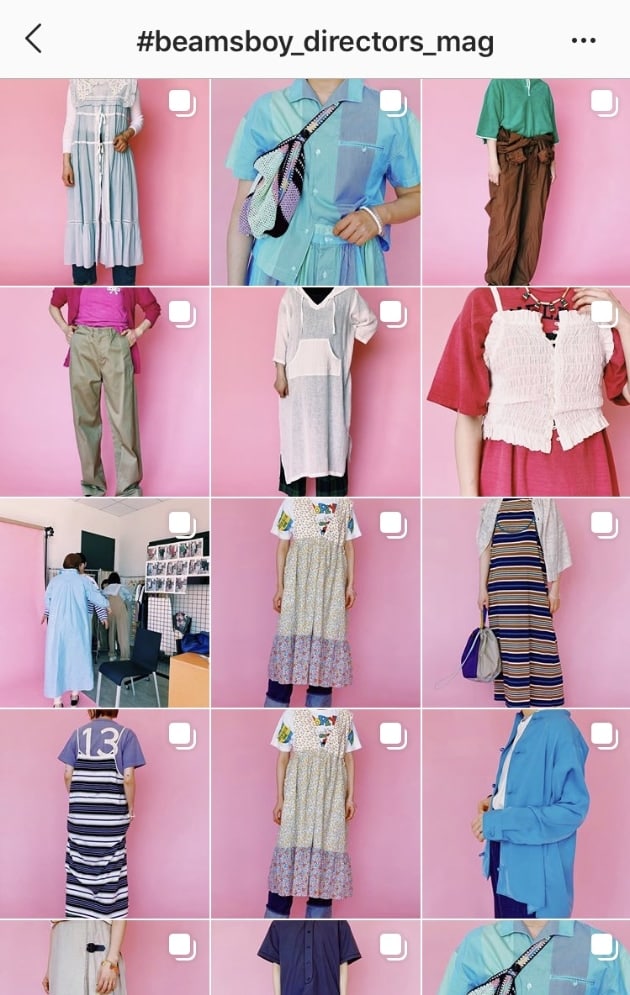The width and height of the screenshot is (630, 995).
Task: Go back with the top-left arrow
Action: click(34, 40)
